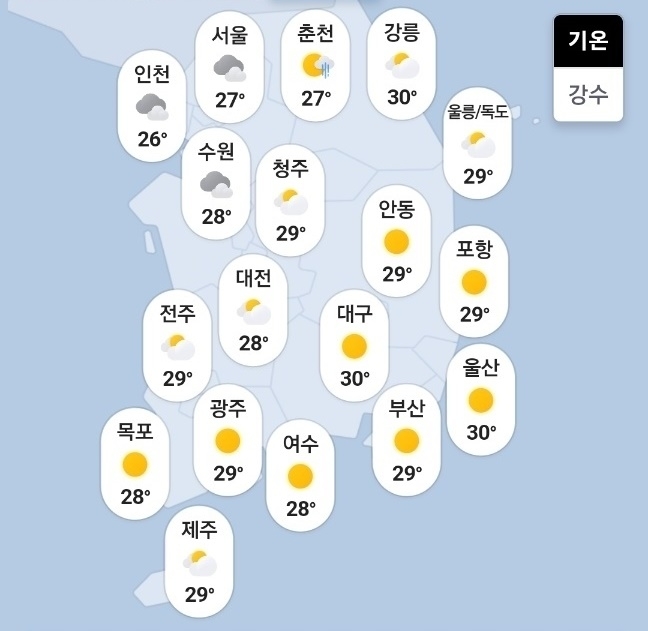Select the 기온 tab
Screen dimensions: 648x631
click(x=588, y=41)
